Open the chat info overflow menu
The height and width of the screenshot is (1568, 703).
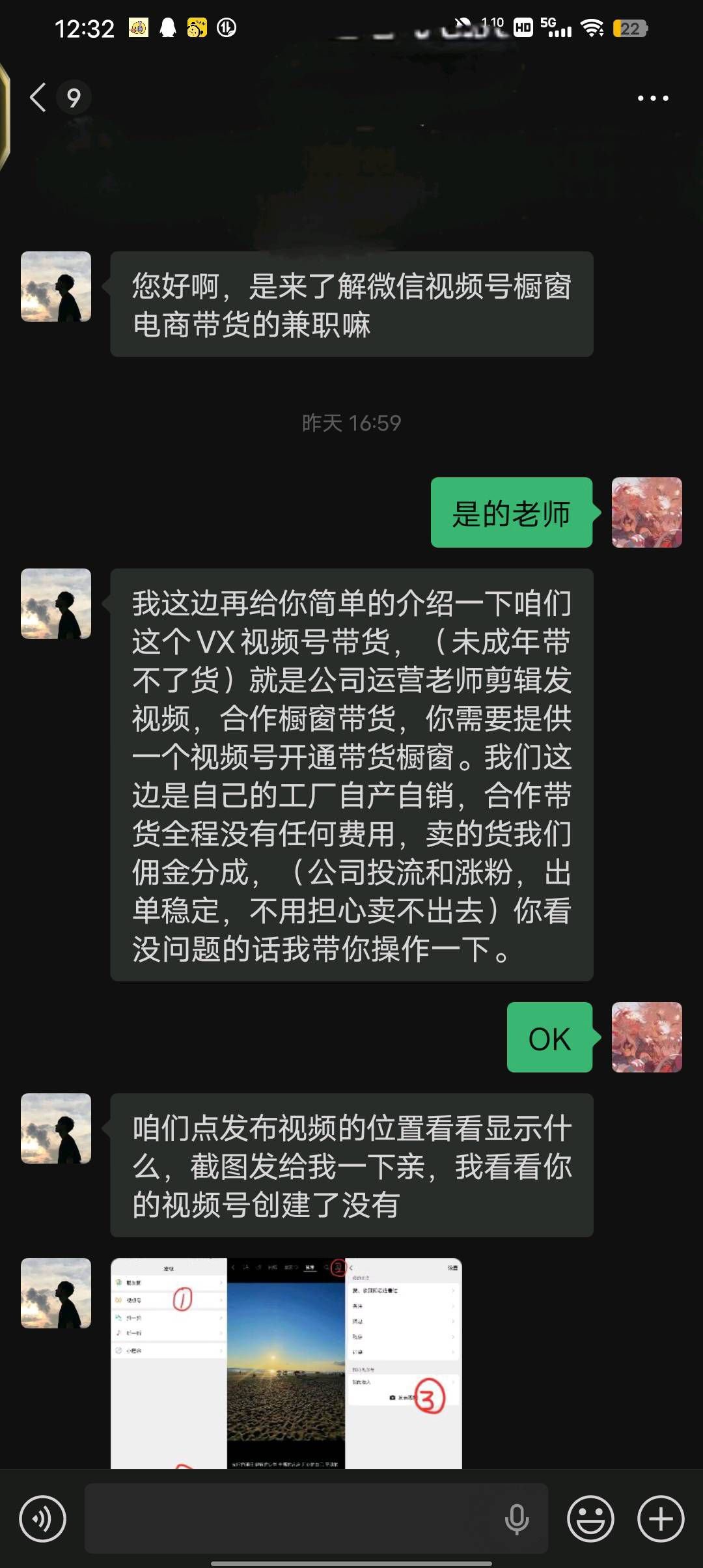coord(652,98)
